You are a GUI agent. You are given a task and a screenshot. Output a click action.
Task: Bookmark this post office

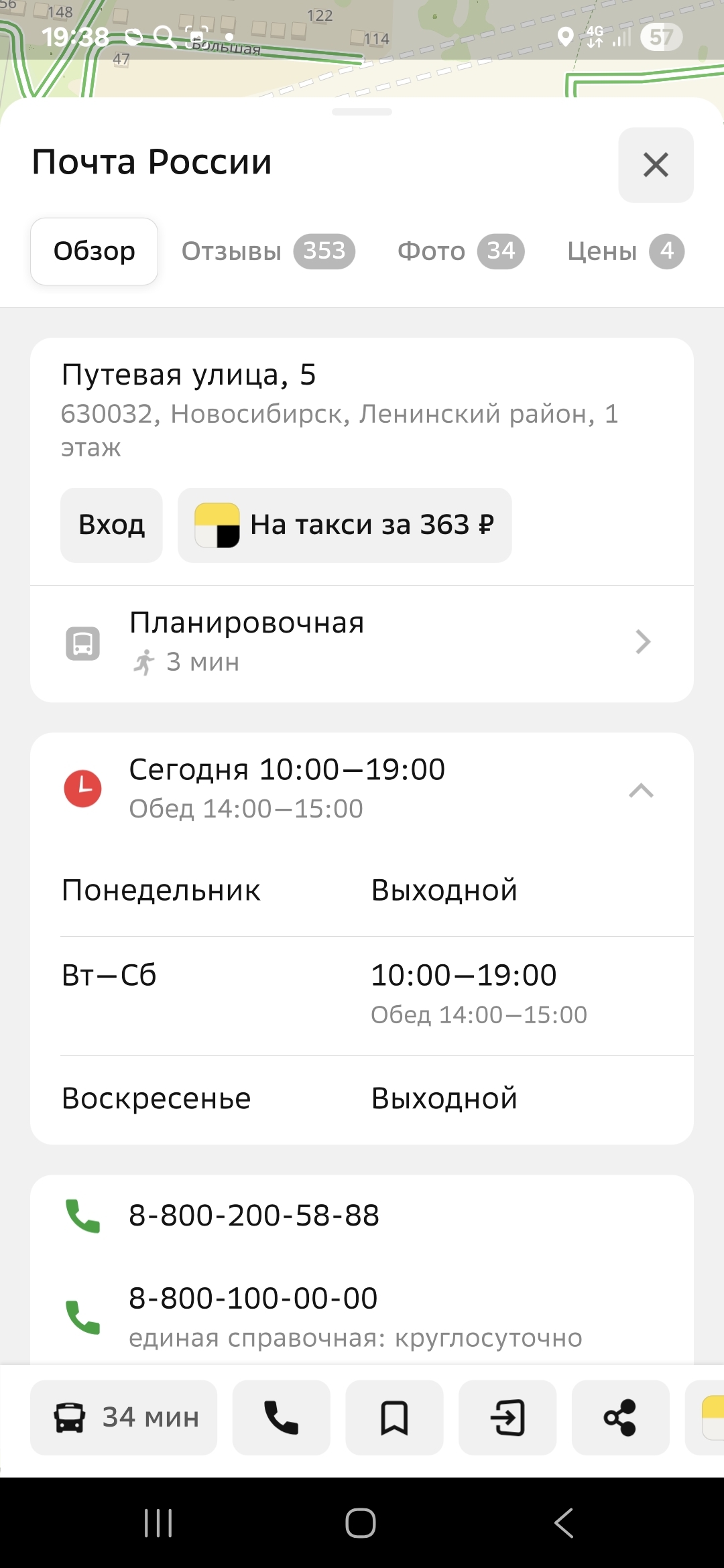394,1417
